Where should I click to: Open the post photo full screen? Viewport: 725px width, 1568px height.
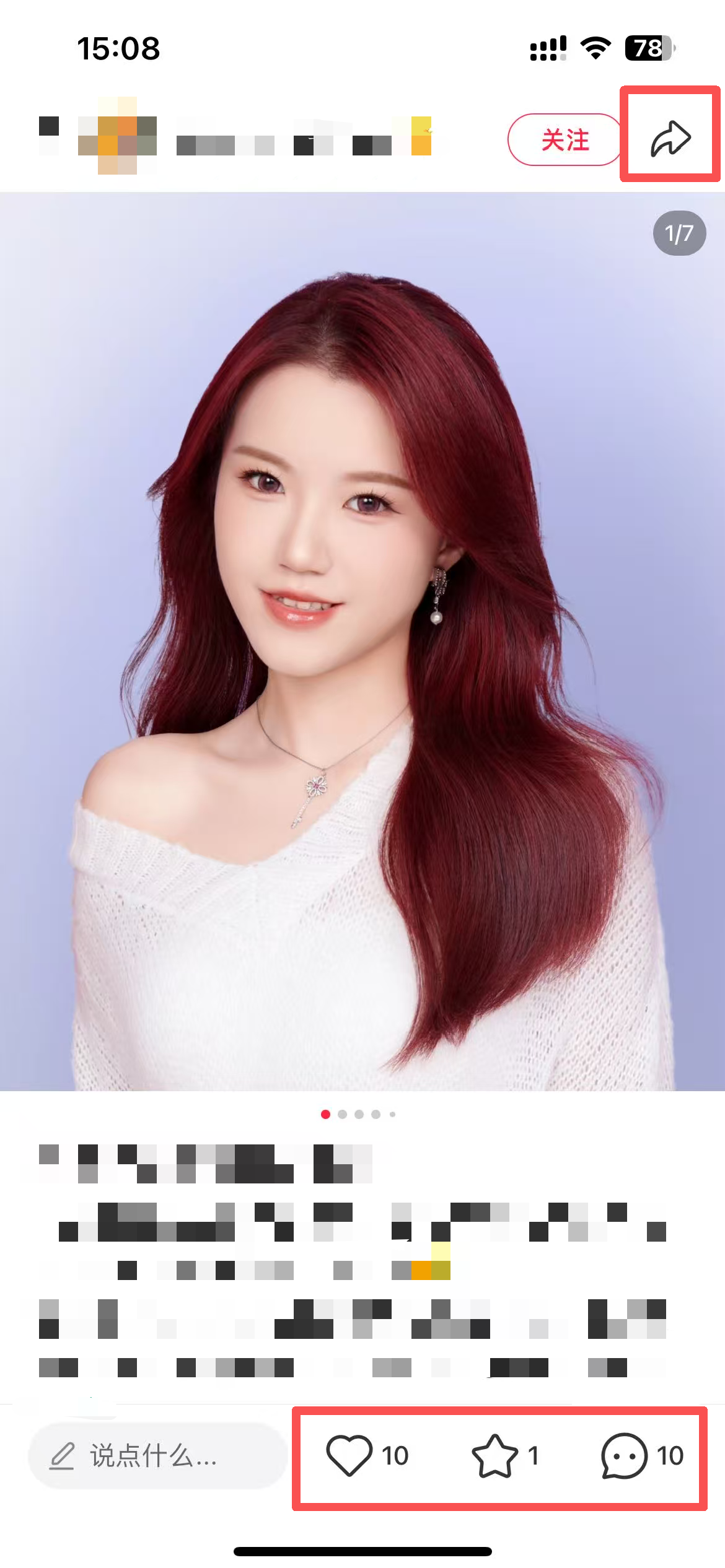pos(362,641)
